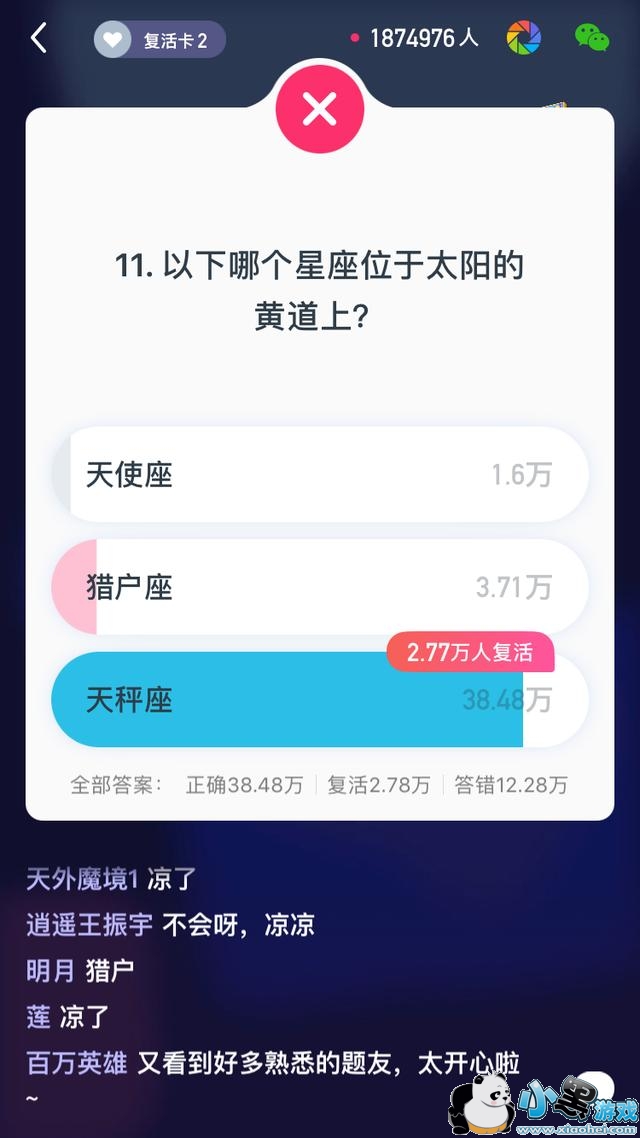Select the answer 猎户座
640x1138 pixels.
320,587
